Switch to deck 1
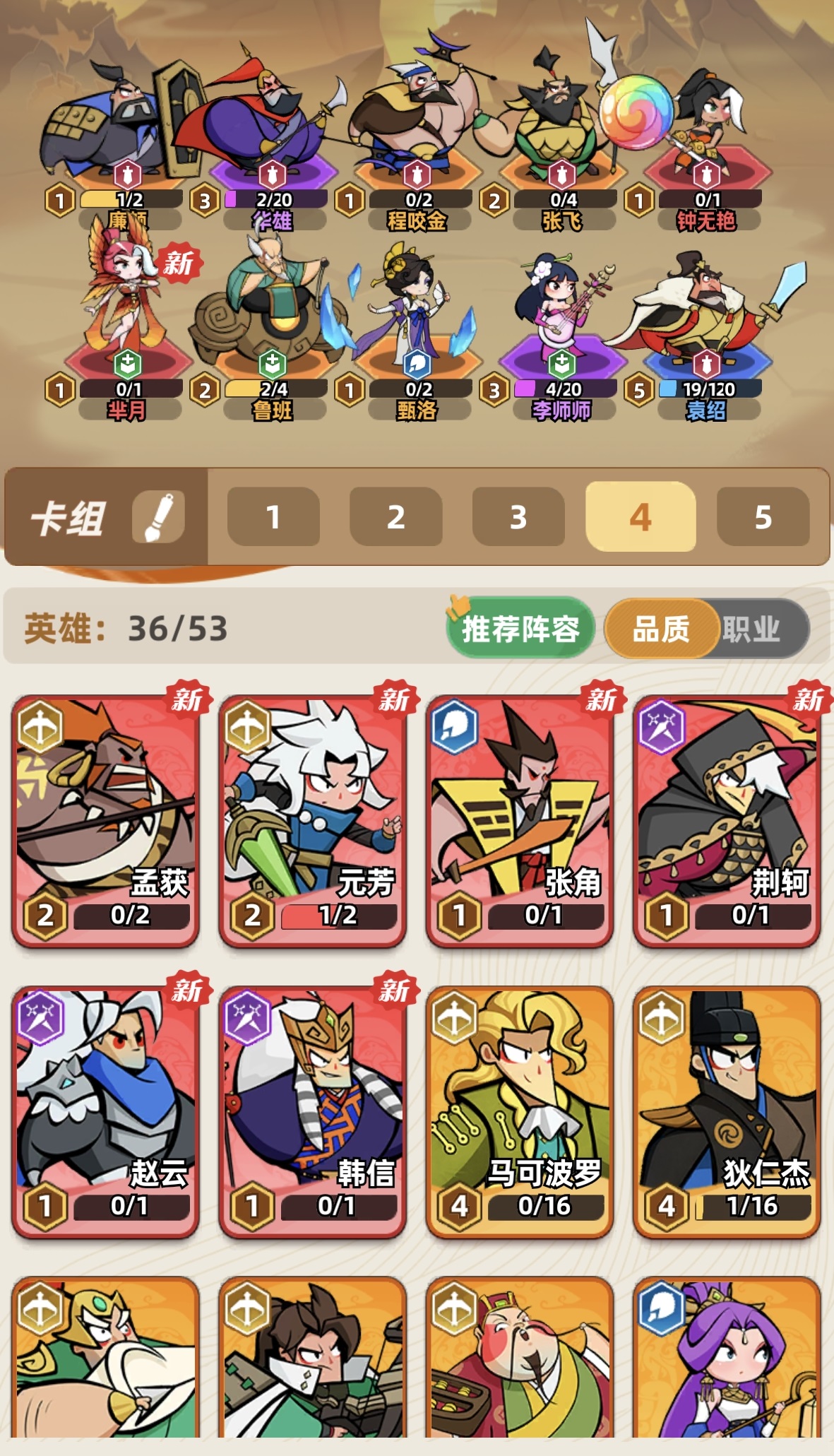834x1456 pixels. click(x=273, y=517)
